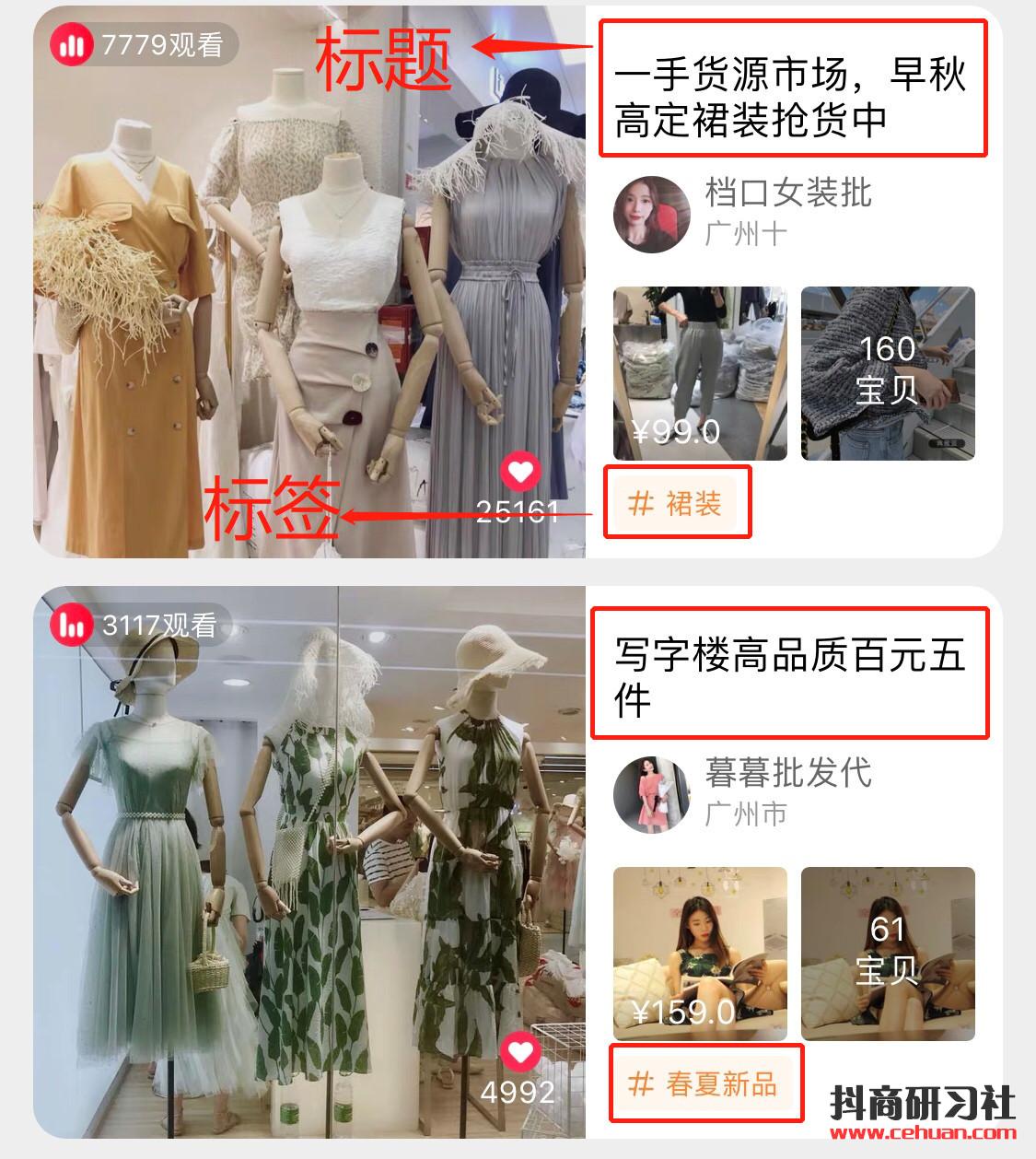Like the stream with 4992 likes

pos(520,1053)
